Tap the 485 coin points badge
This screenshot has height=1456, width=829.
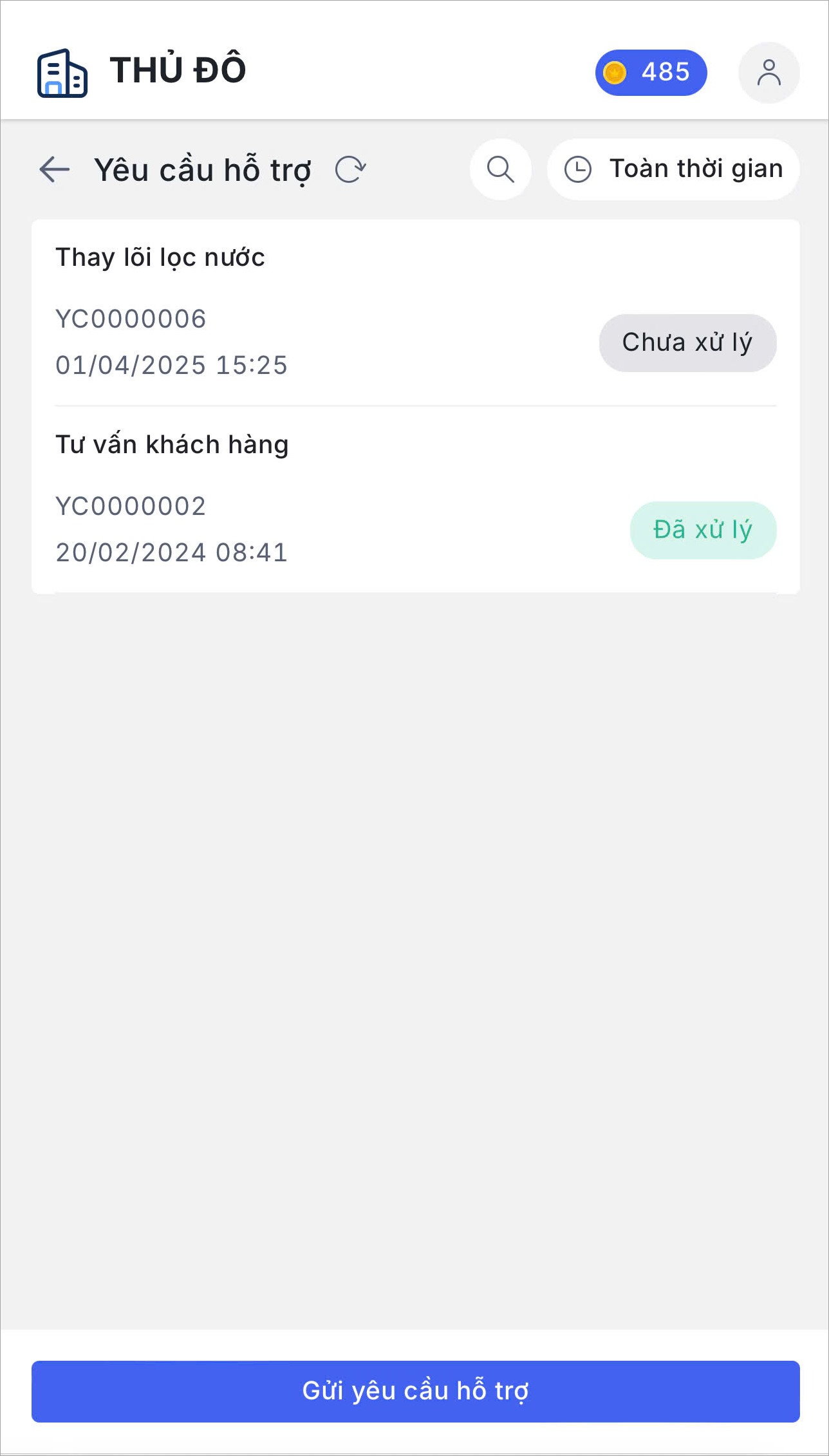pyautogui.click(x=651, y=73)
